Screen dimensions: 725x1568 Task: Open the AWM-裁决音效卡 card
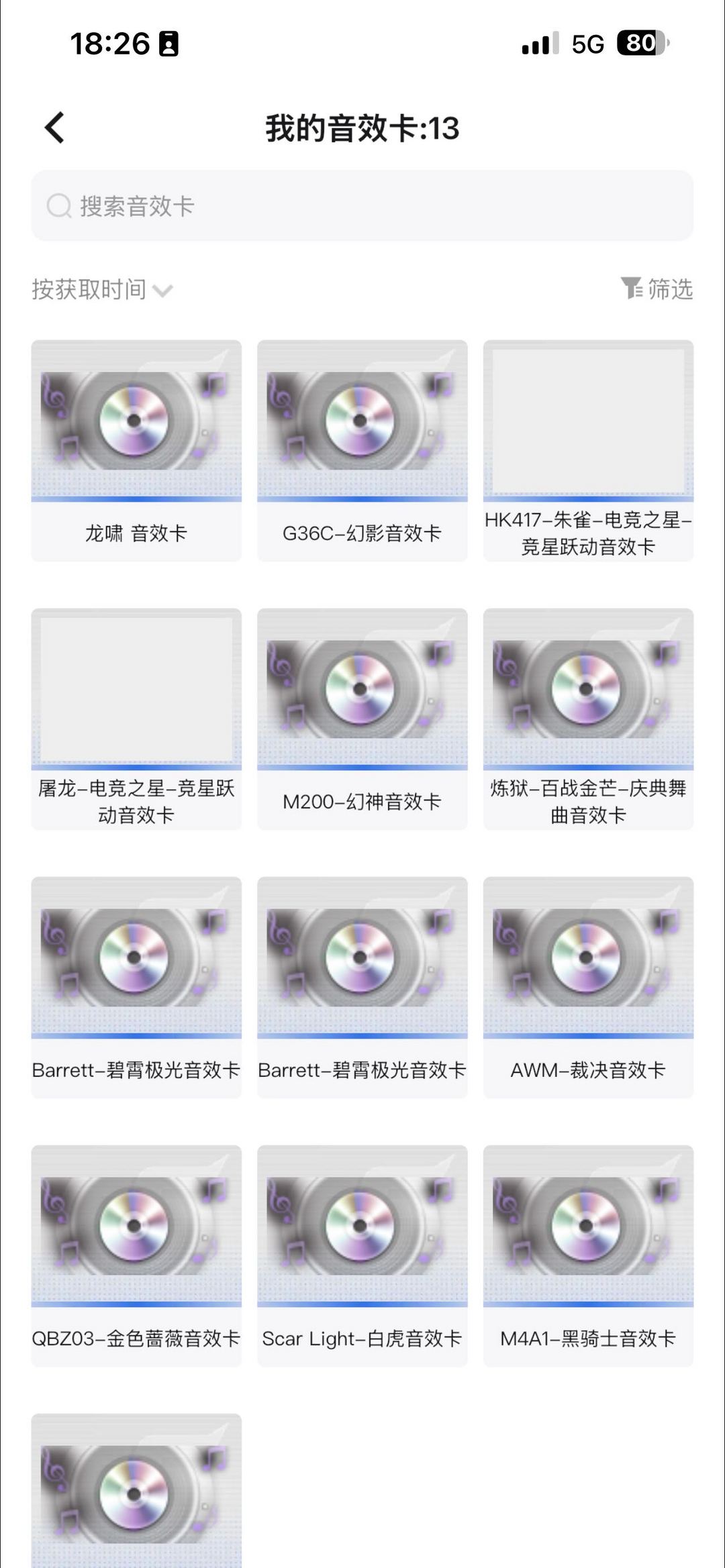click(588, 986)
